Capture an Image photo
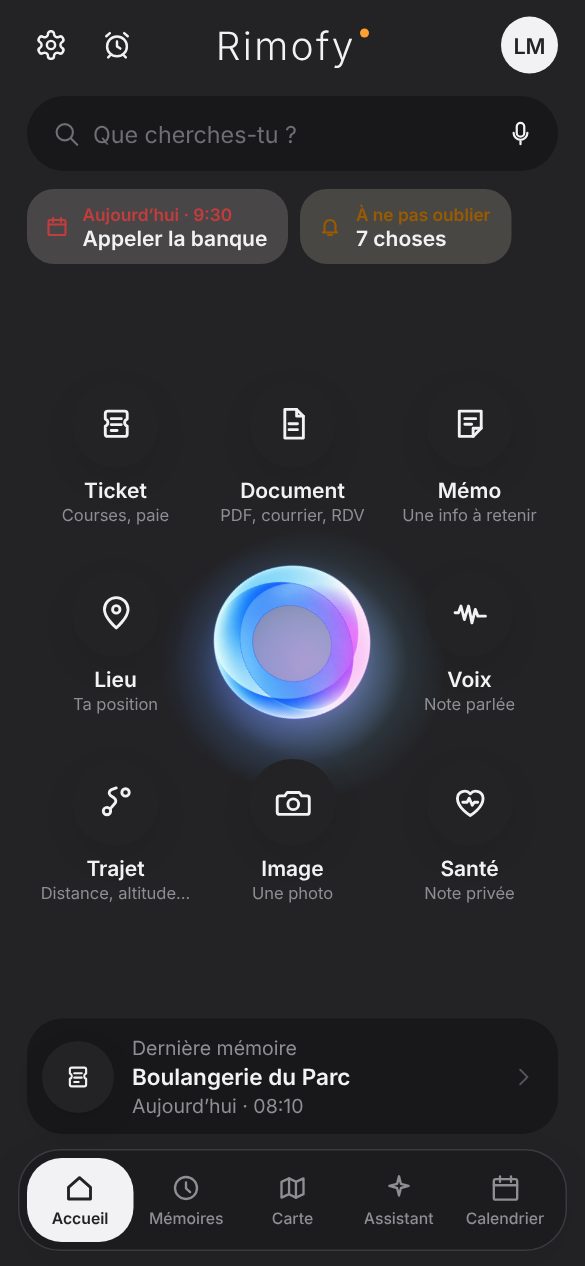Image resolution: width=585 pixels, height=1266 pixels. point(292,833)
